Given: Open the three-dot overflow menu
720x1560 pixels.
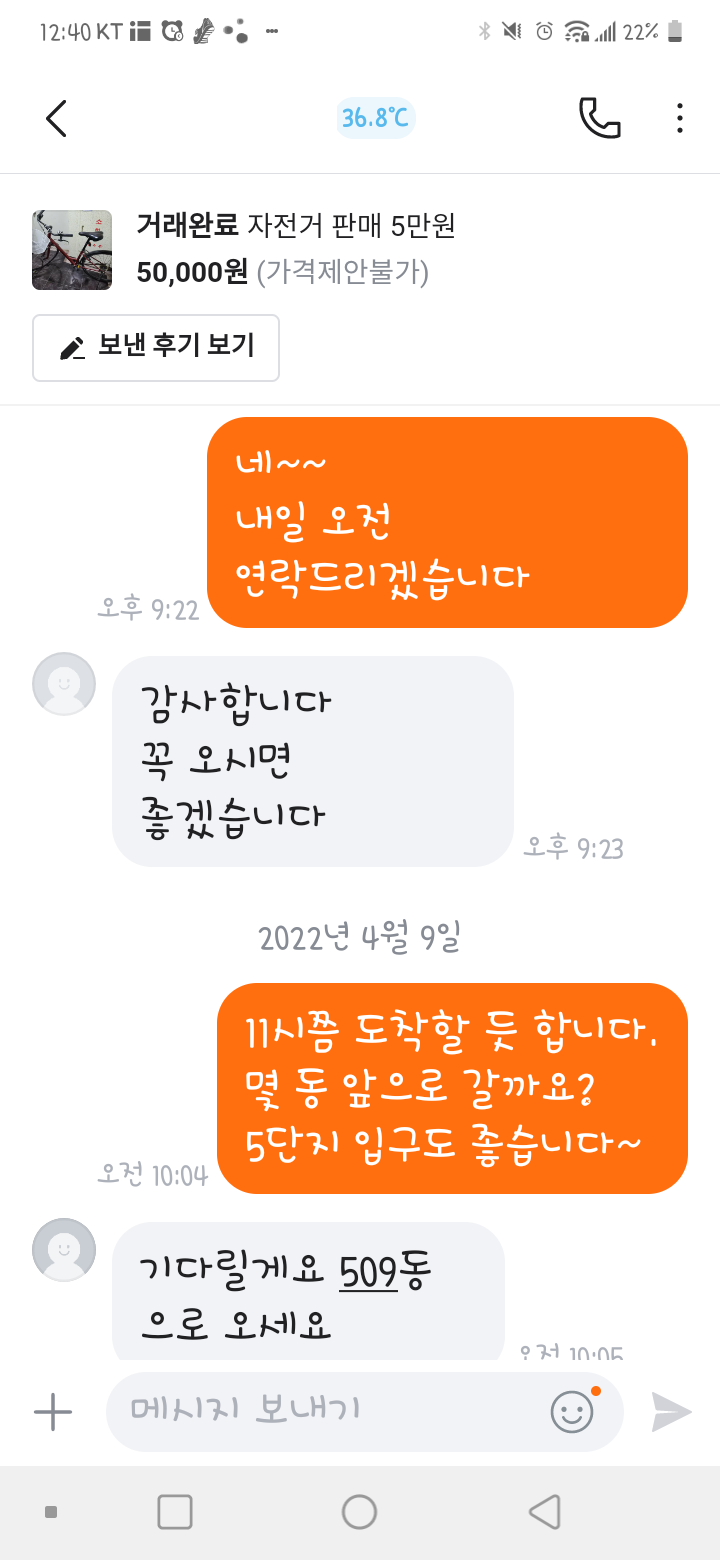Looking at the screenshot, I should 679,119.
